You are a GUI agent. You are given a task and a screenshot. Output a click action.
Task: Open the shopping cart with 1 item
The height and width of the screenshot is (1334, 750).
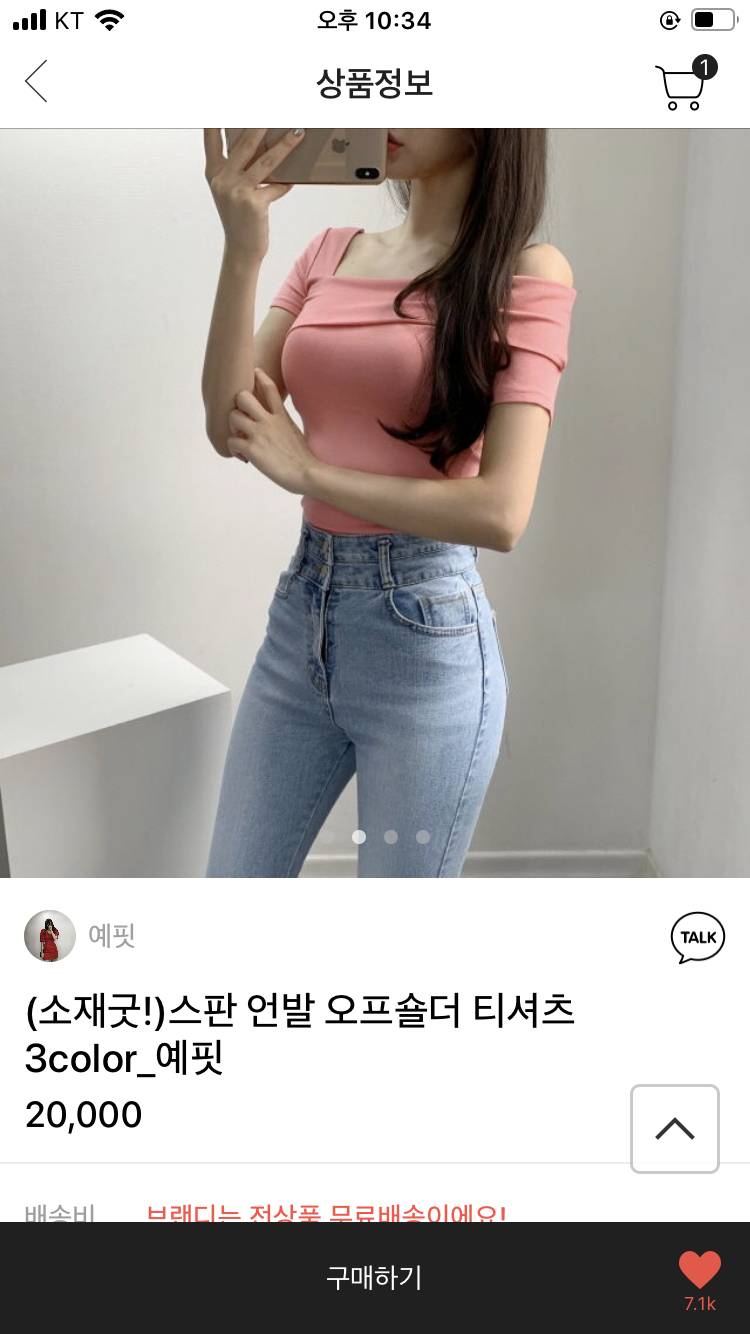pos(683,82)
